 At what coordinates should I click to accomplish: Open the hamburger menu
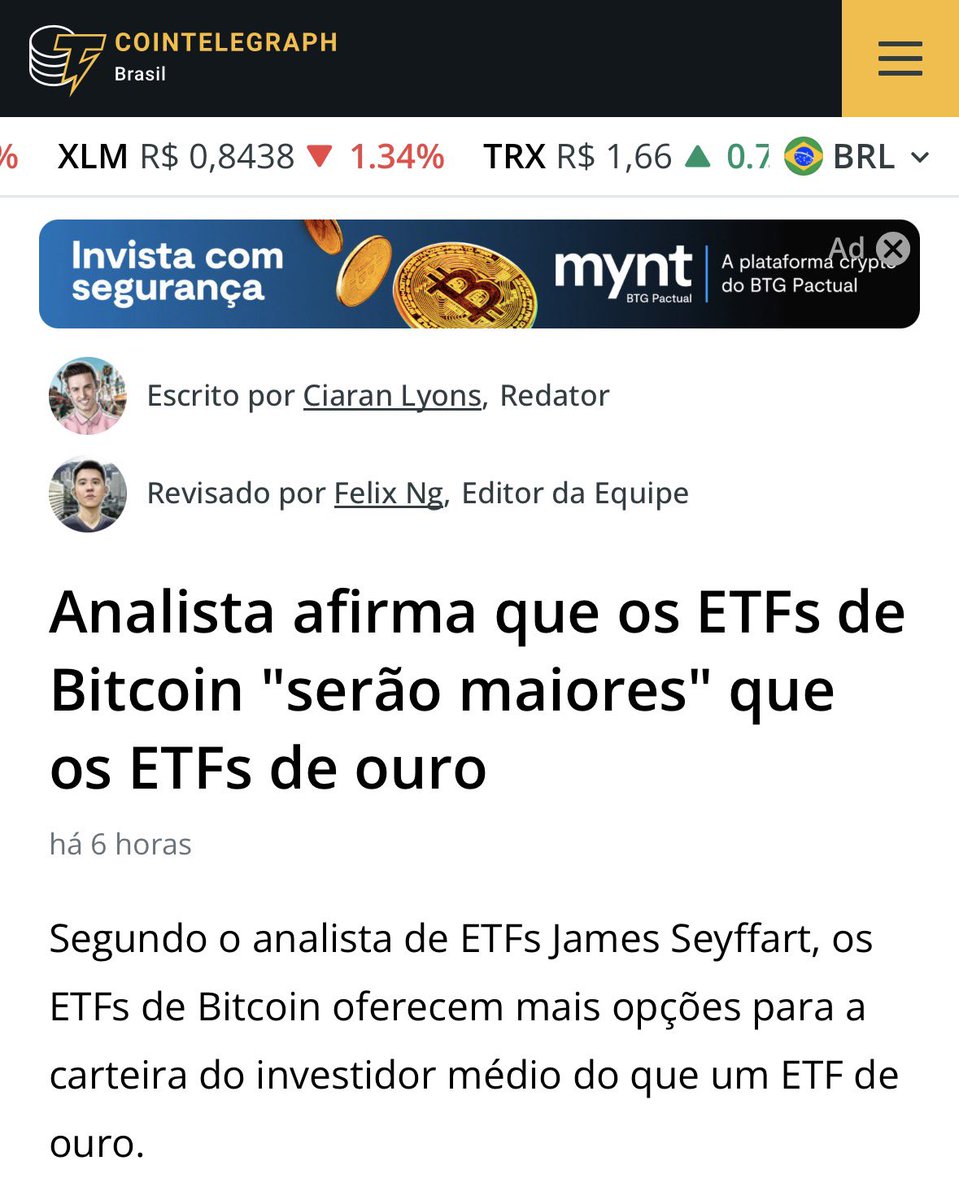(x=899, y=59)
